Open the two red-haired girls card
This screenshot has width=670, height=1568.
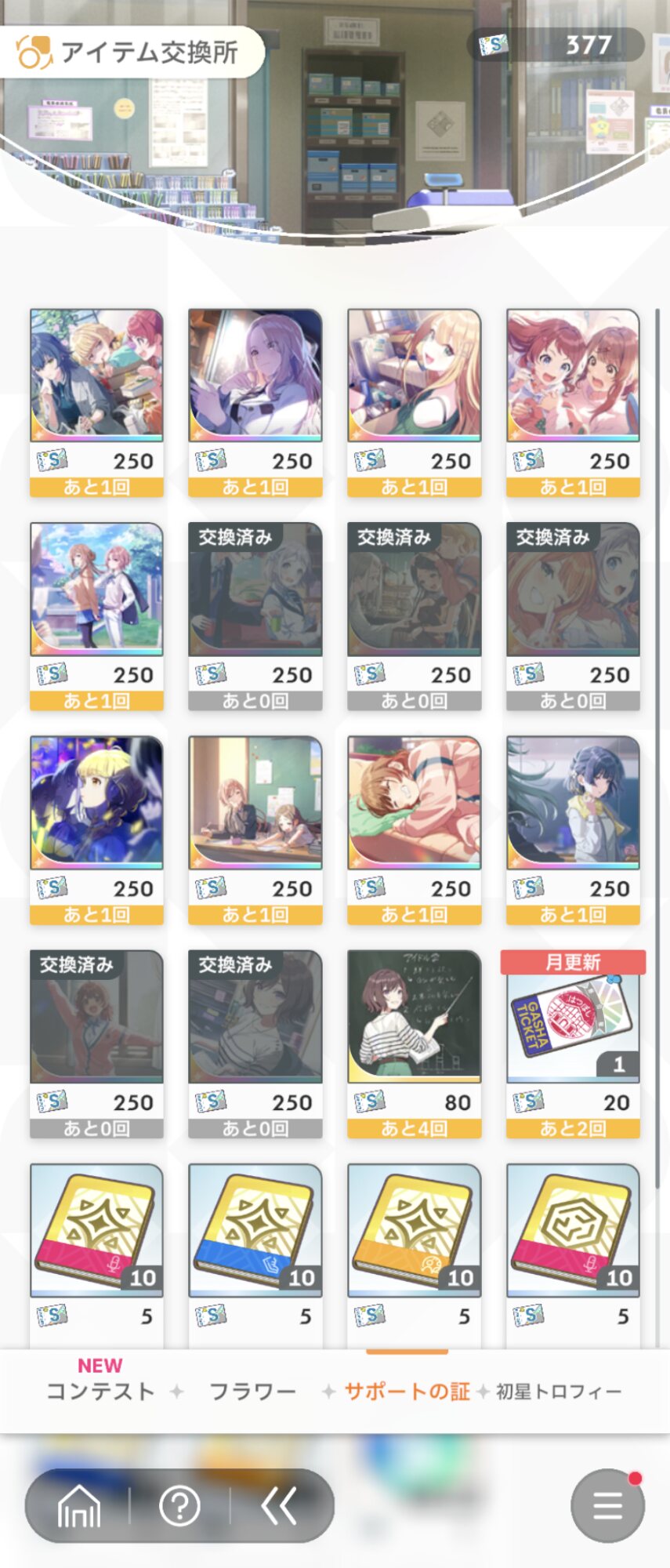[573, 403]
